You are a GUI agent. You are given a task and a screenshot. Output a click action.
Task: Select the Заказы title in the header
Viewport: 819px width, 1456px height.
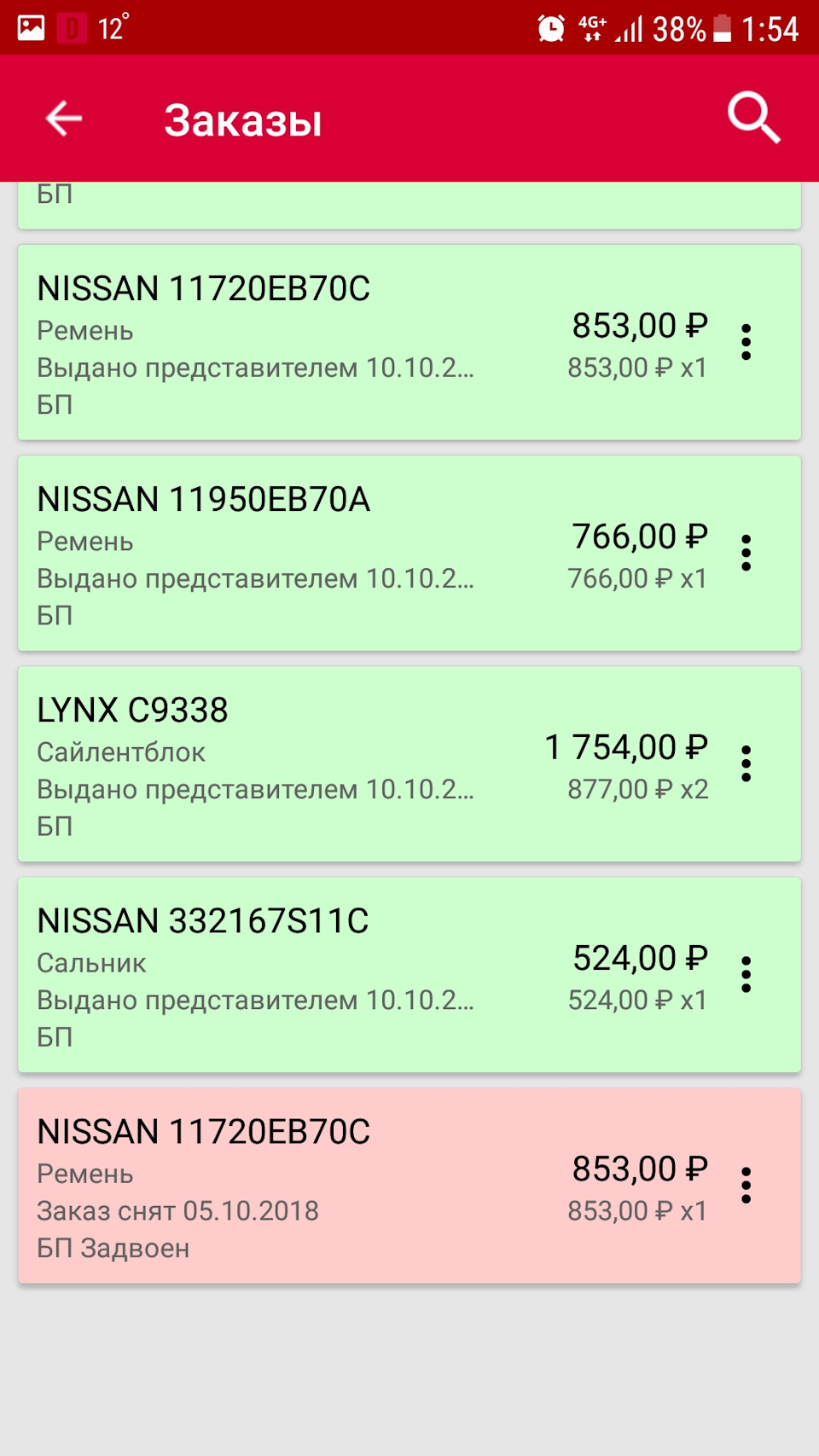pos(244,119)
